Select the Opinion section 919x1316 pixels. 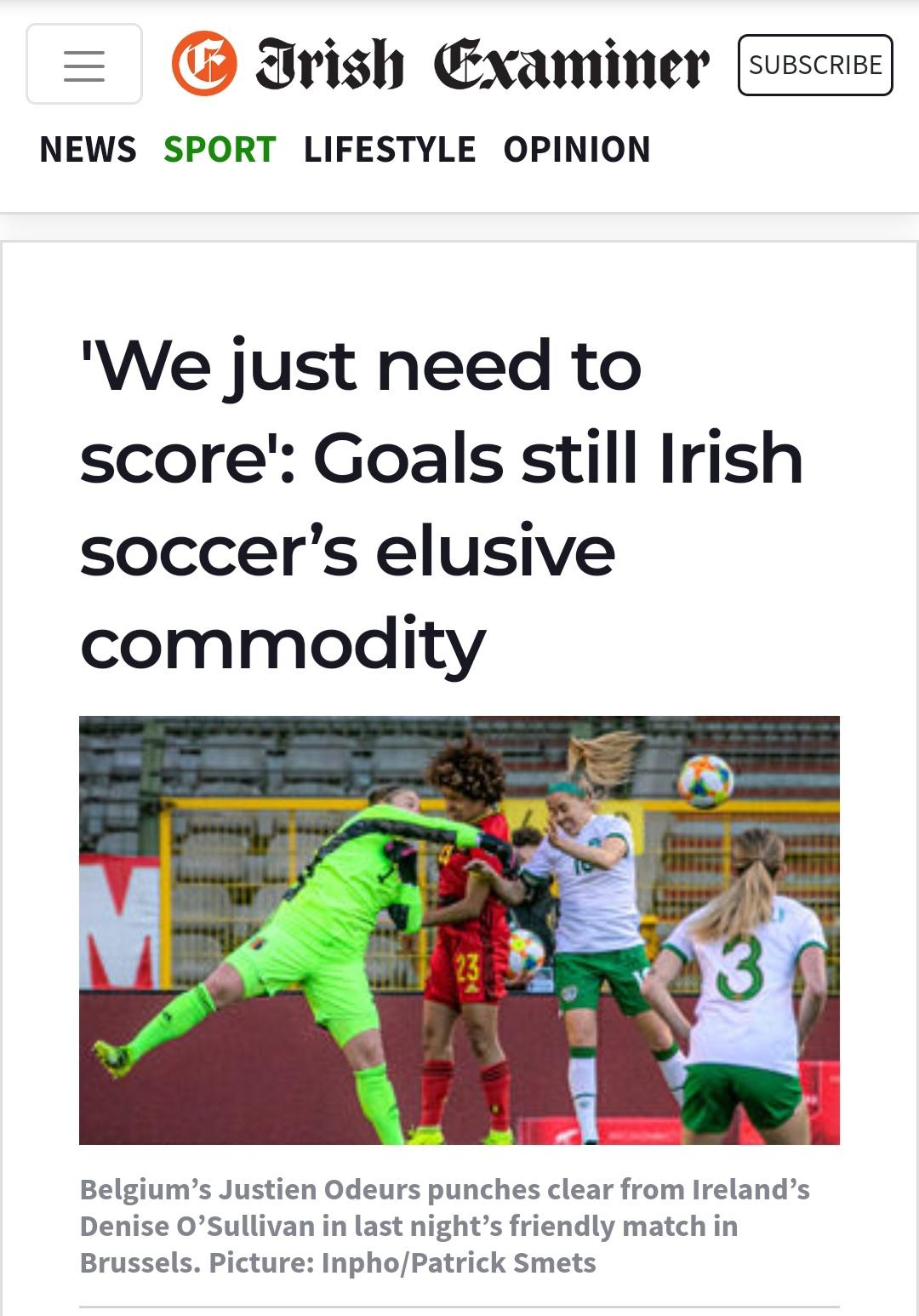(x=577, y=150)
